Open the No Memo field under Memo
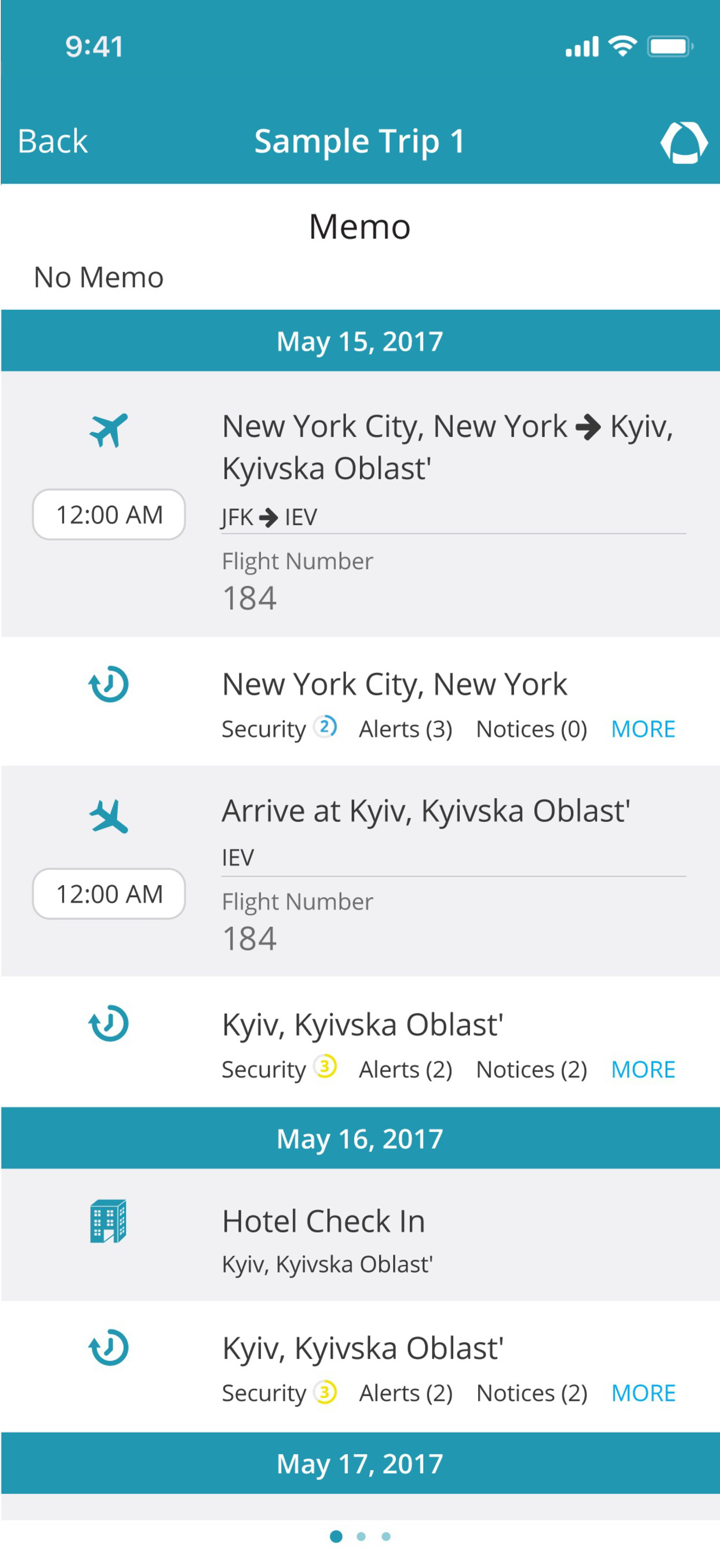The image size is (720, 1558). 97,277
